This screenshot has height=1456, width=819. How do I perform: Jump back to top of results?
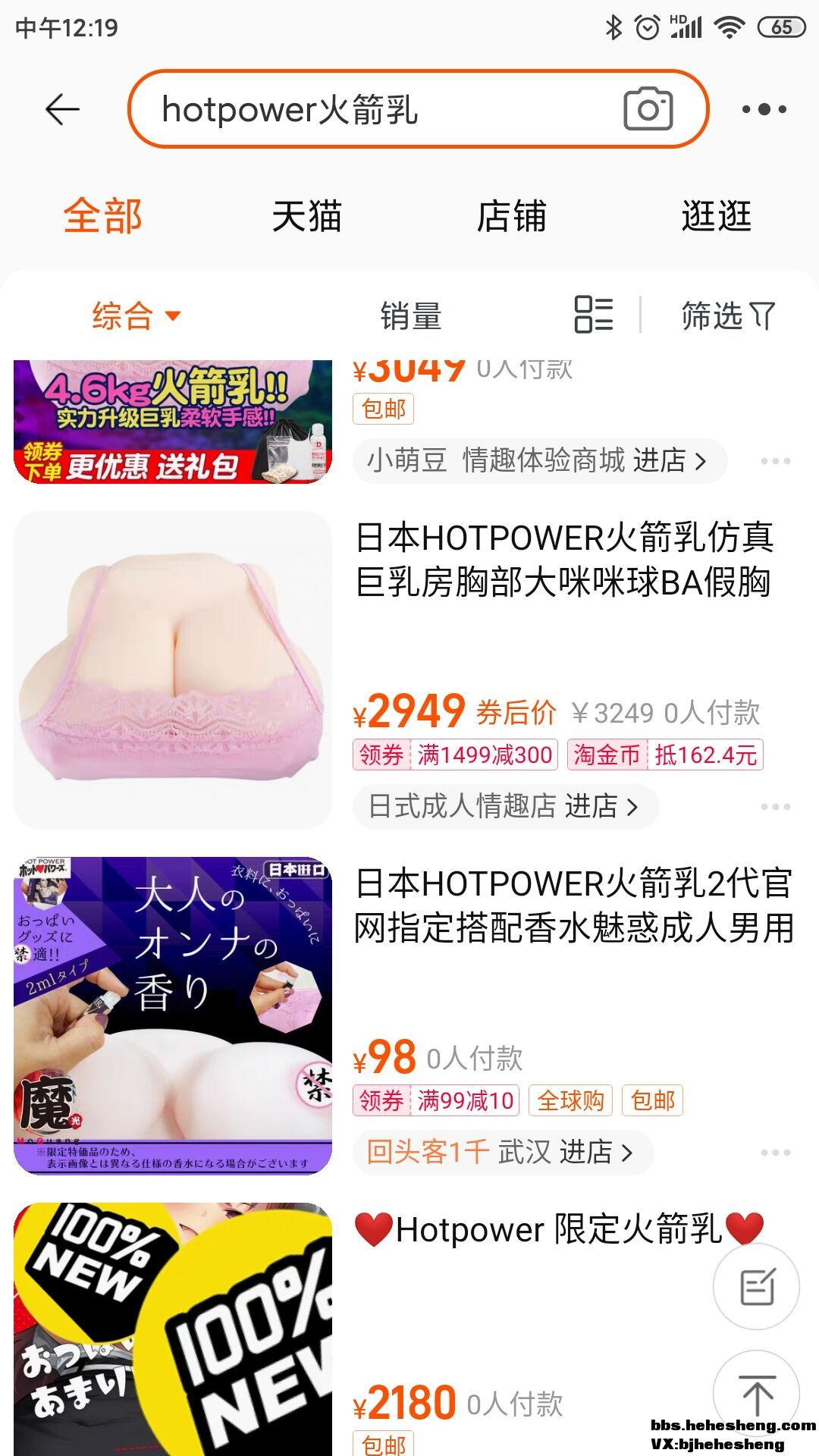click(x=756, y=1394)
